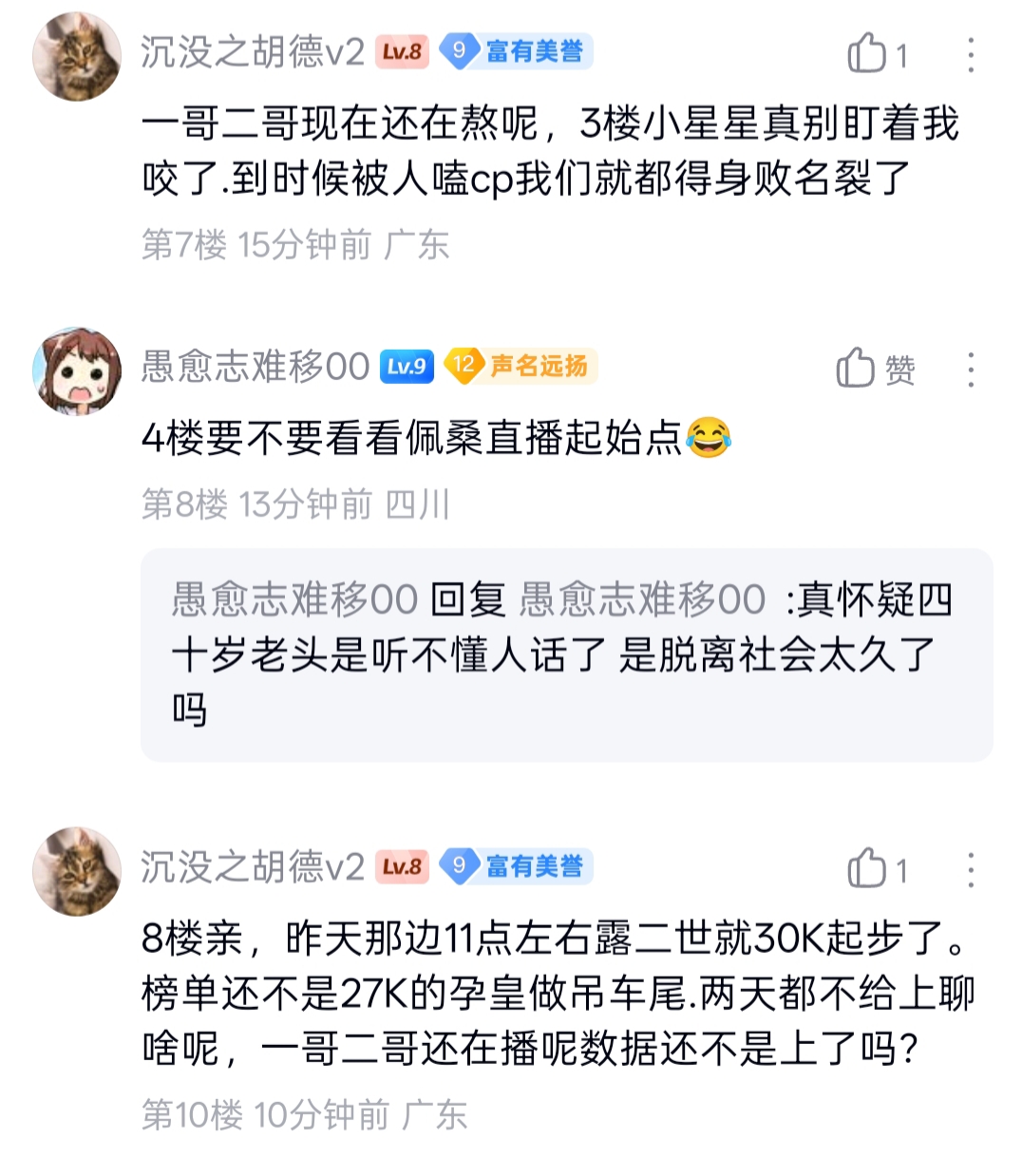The width and height of the screenshot is (1022, 1176).
Task: Like the 7th floor comment by 沉没之胡德v2
Action: pos(867,53)
